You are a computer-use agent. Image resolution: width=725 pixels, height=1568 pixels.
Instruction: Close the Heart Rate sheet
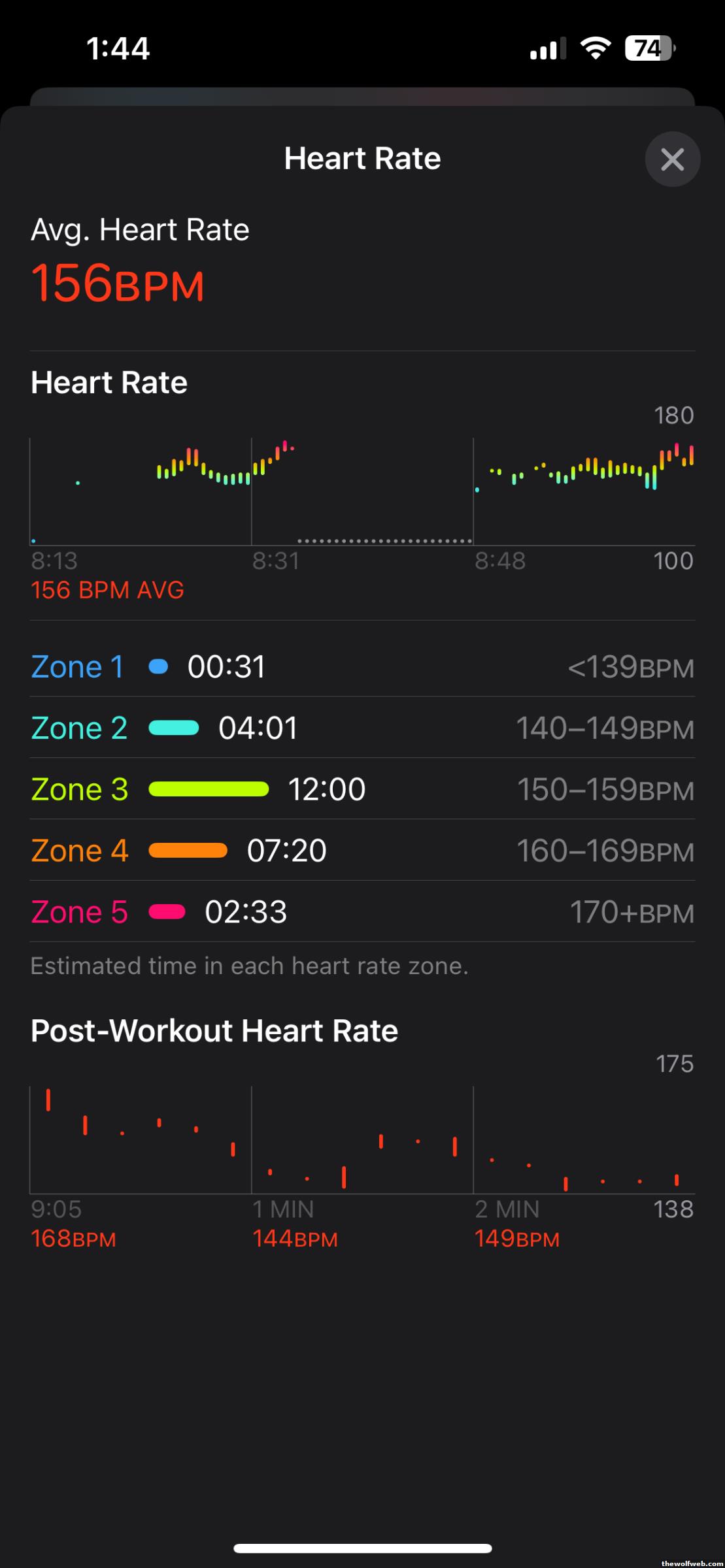[672, 159]
